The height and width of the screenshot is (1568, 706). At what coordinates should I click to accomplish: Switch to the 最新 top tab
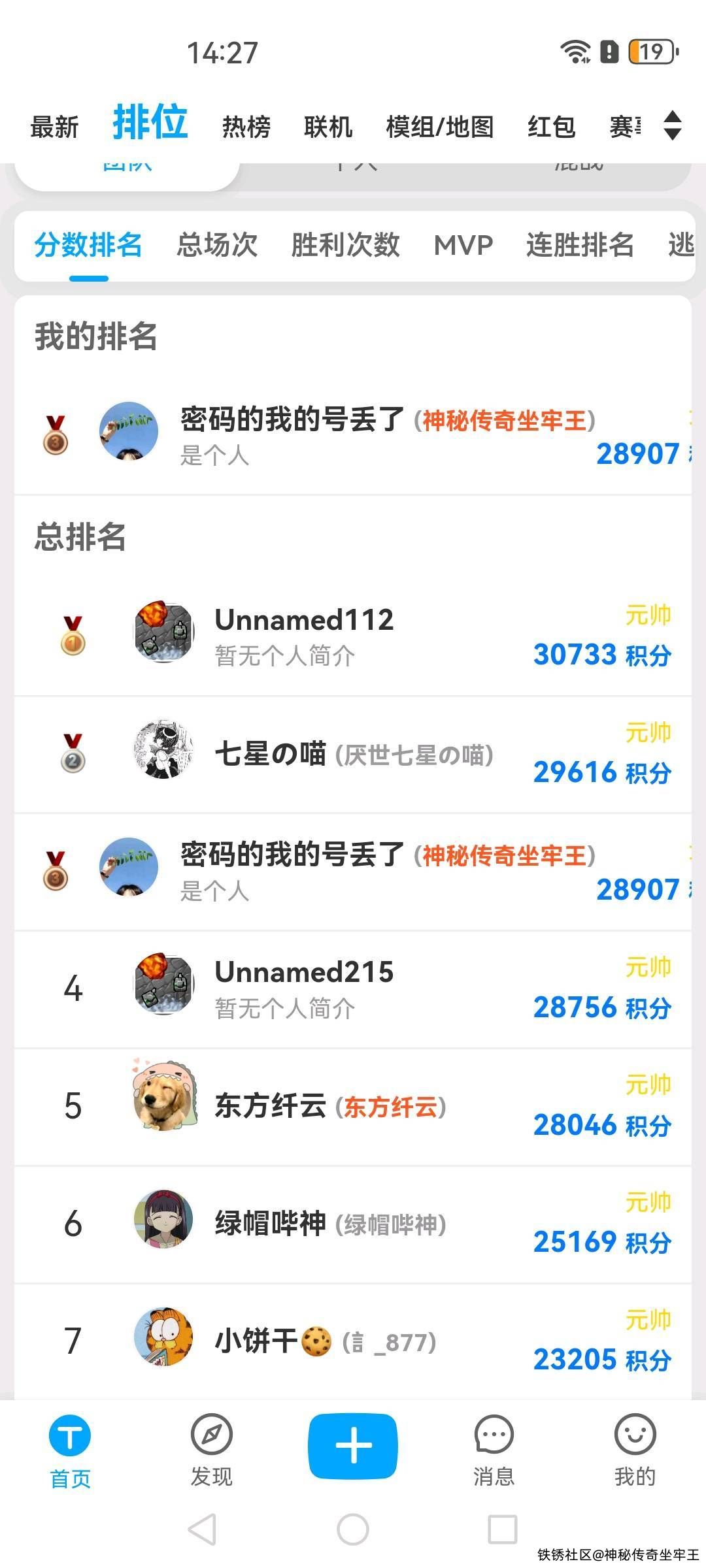coord(54,127)
